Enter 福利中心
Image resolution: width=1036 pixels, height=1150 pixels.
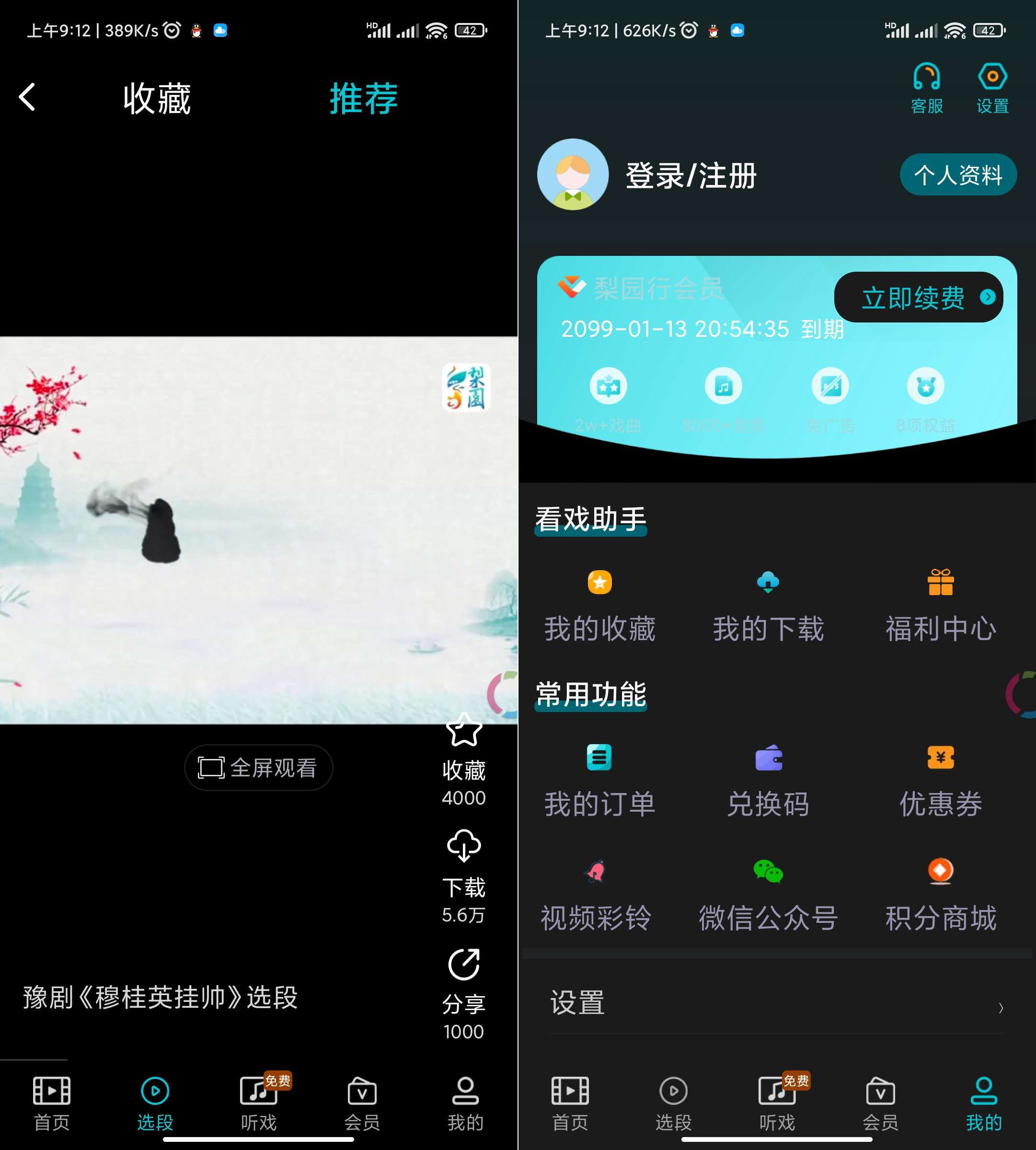coord(940,606)
